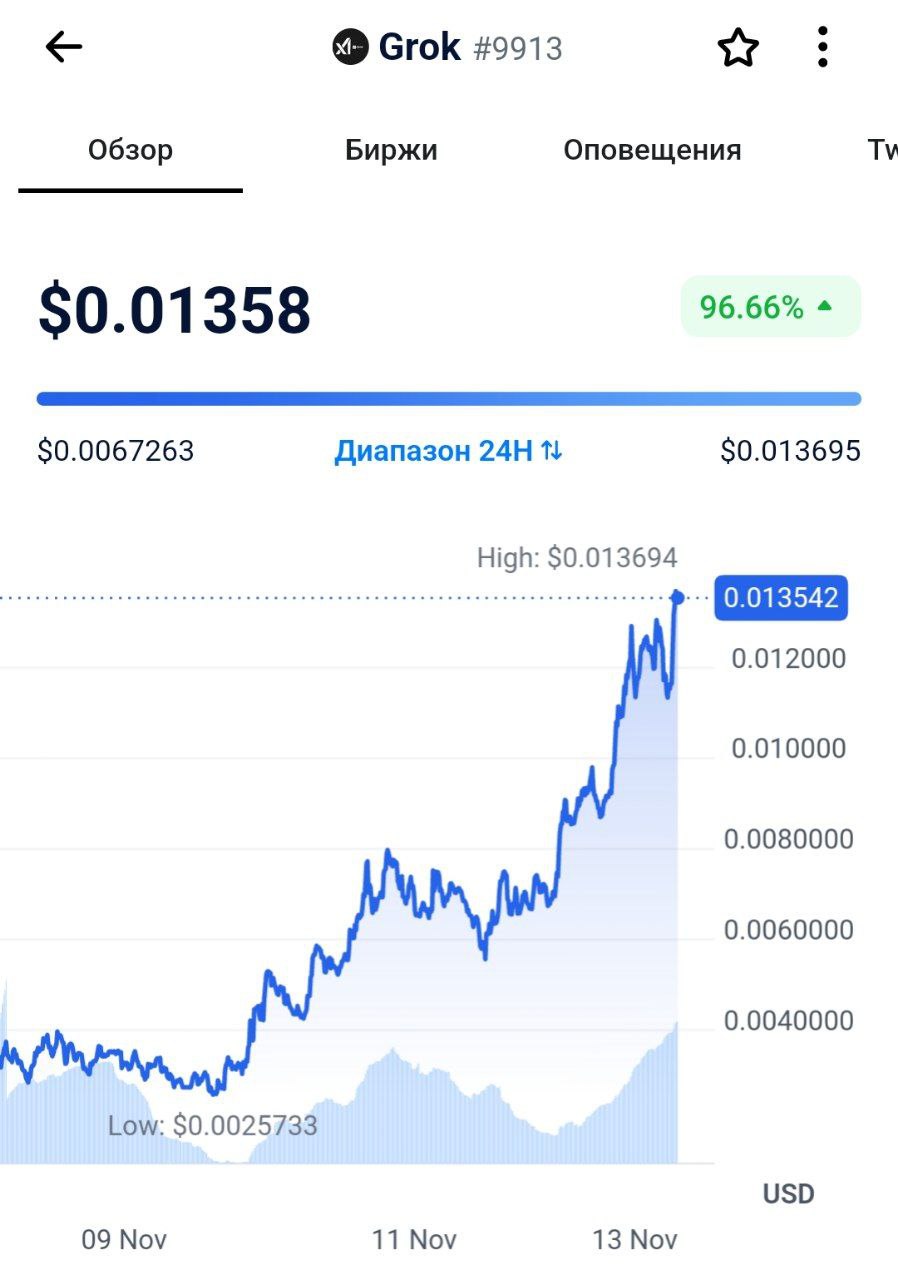The width and height of the screenshot is (898, 1280).
Task: Go back using the arrow icon
Action: (64, 47)
